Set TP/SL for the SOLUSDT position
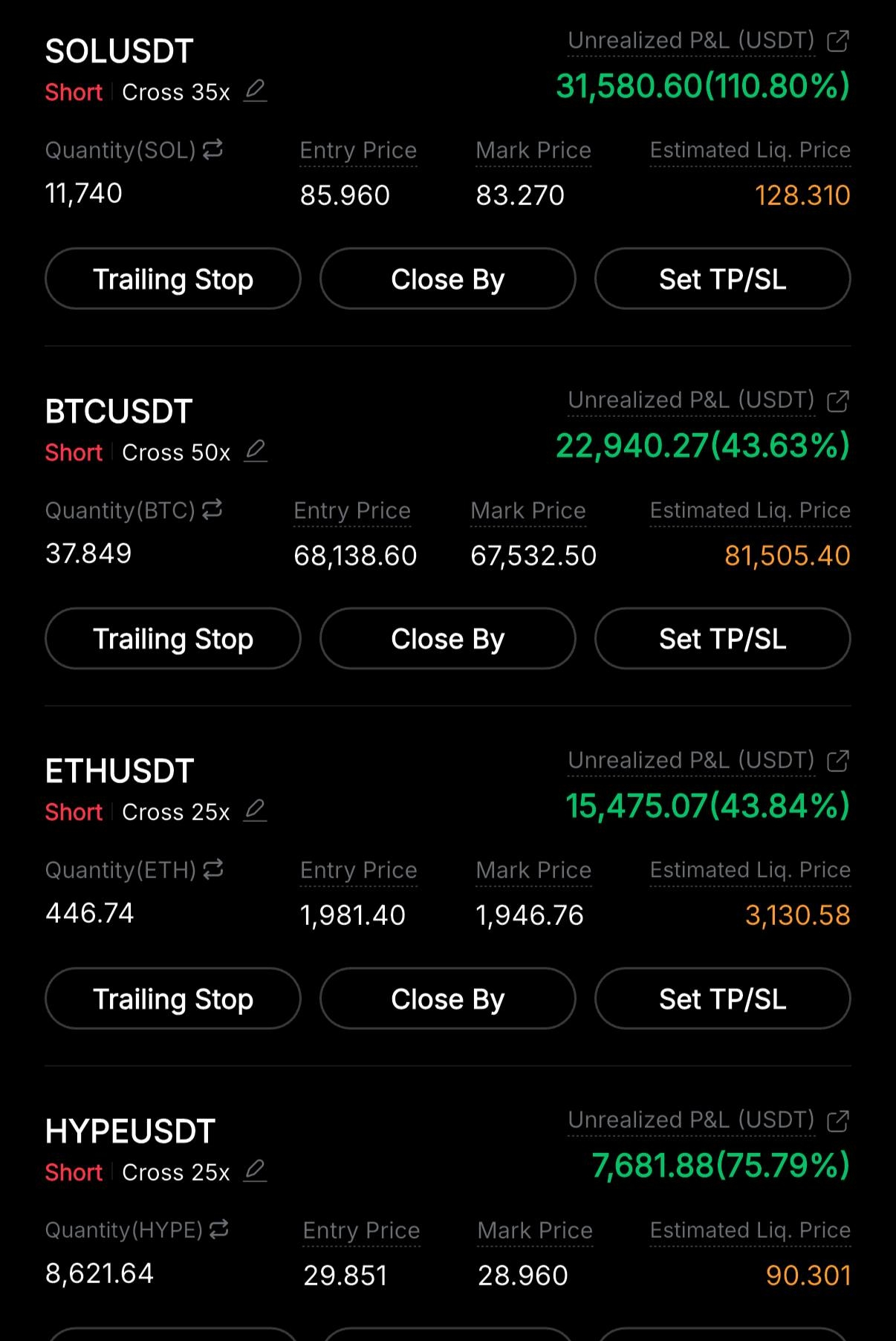Image resolution: width=896 pixels, height=1341 pixels. coord(722,279)
